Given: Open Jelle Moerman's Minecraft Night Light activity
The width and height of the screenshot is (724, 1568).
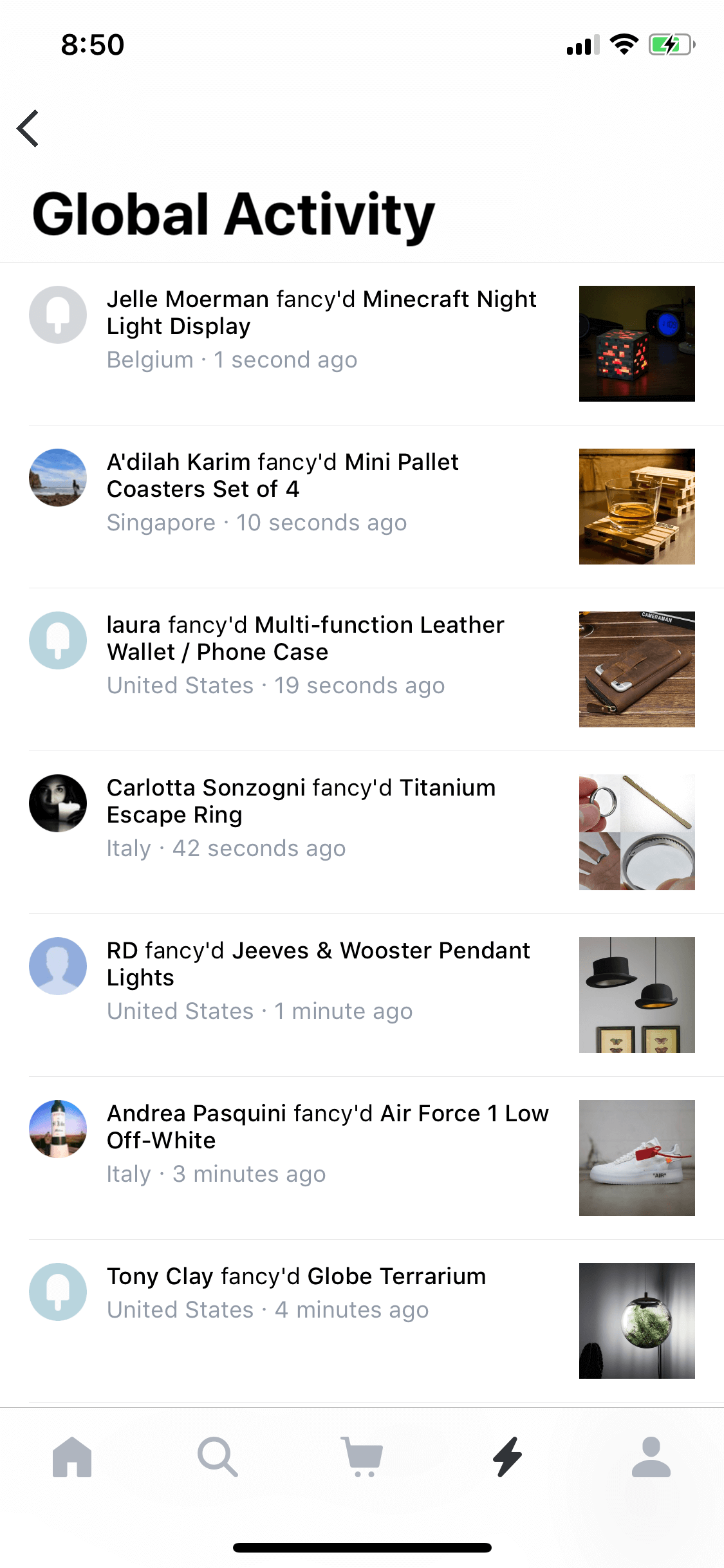Looking at the screenshot, I should coord(362,344).
